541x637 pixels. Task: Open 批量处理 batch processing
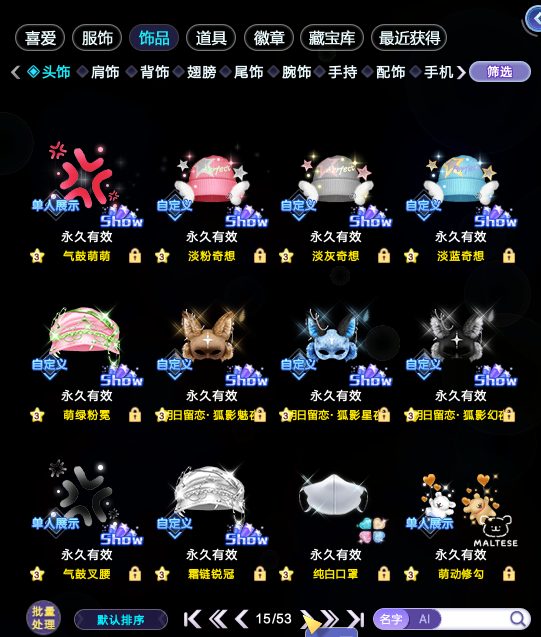tap(43, 618)
